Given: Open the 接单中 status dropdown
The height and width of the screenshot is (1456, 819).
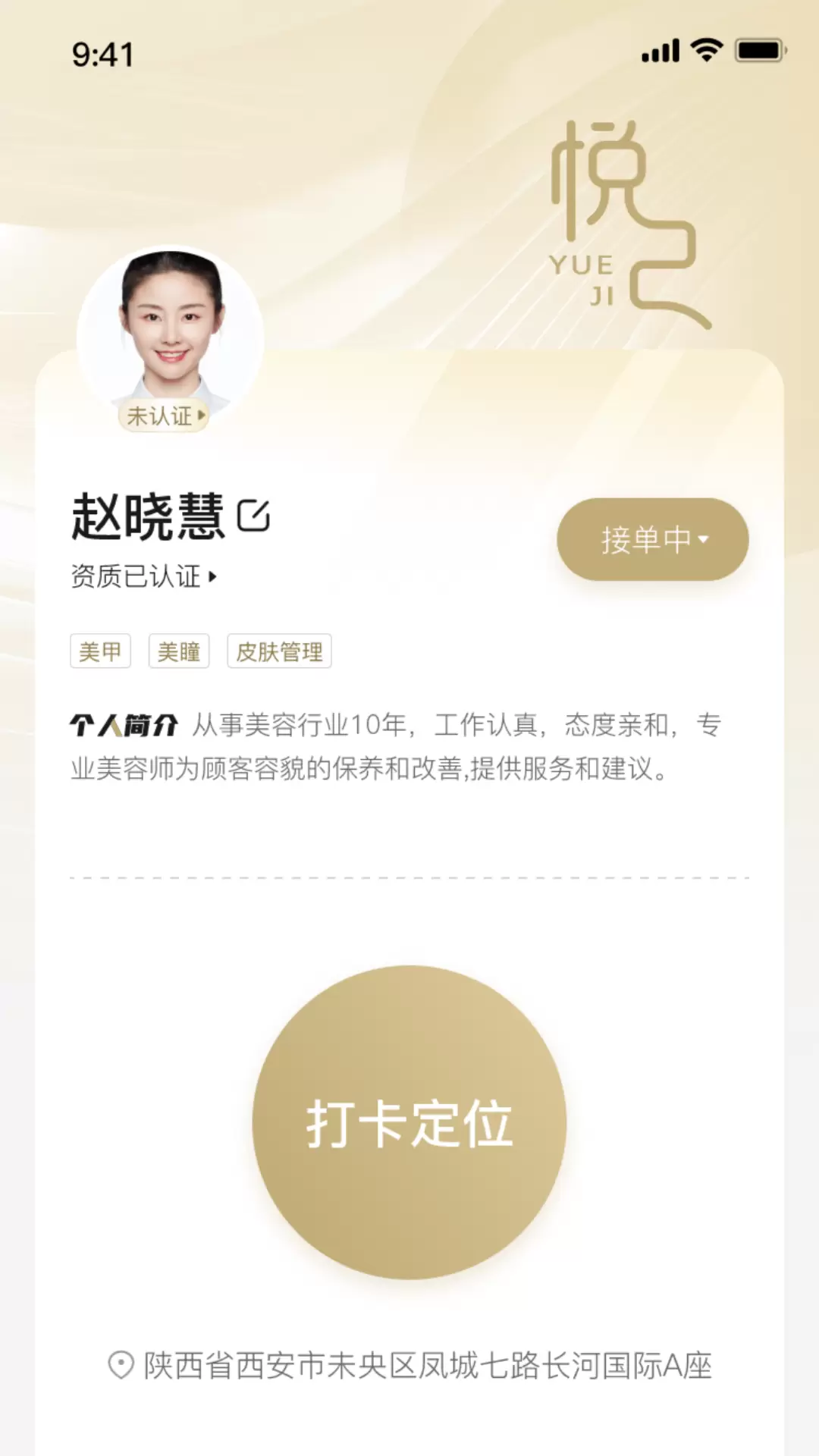Looking at the screenshot, I should click(653, 539).
